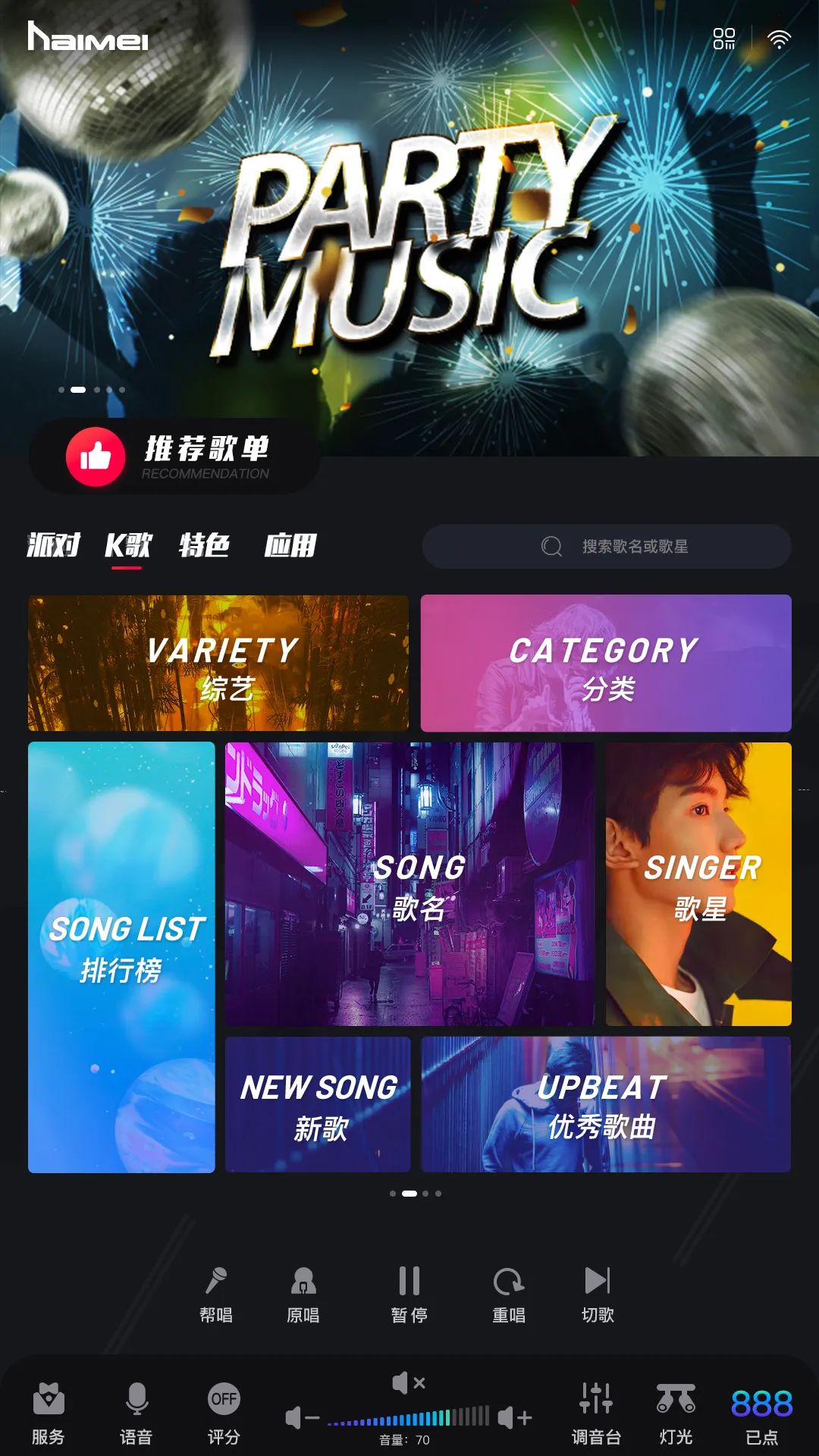Toggle the 评分 scoring switch
Viewport: 819px width, 1456px height.
[x=224, y=1414]
